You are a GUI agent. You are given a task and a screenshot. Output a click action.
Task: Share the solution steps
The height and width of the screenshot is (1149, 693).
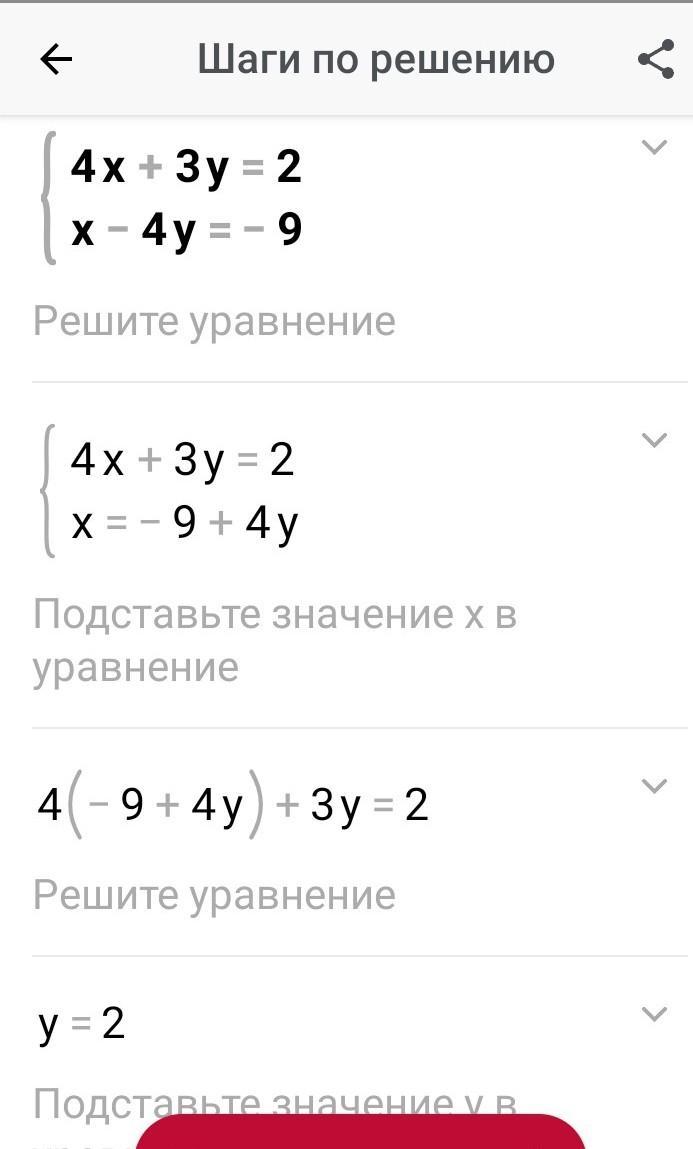pyautogui.click(x=656, y=59)
